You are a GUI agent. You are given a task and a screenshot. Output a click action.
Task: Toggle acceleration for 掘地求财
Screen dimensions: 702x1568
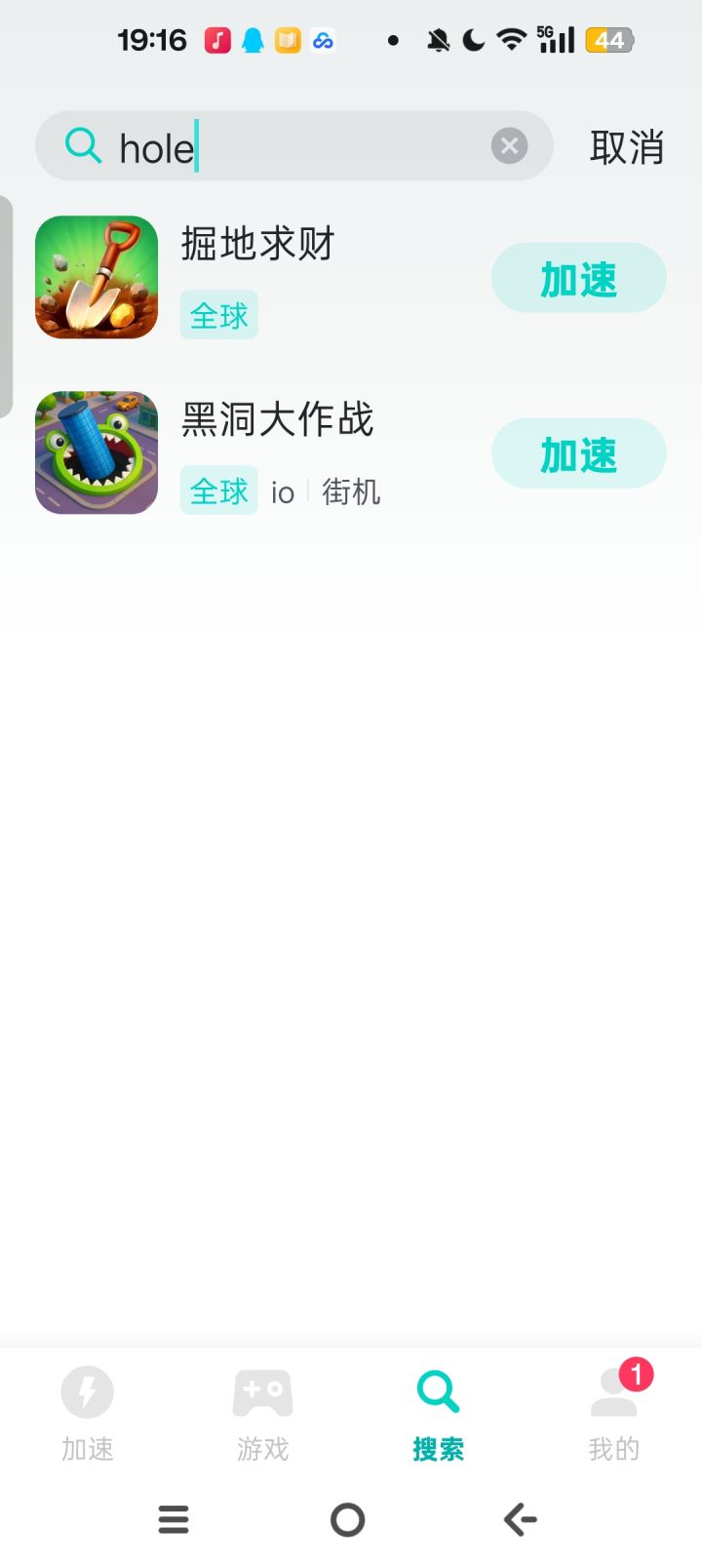578,278
